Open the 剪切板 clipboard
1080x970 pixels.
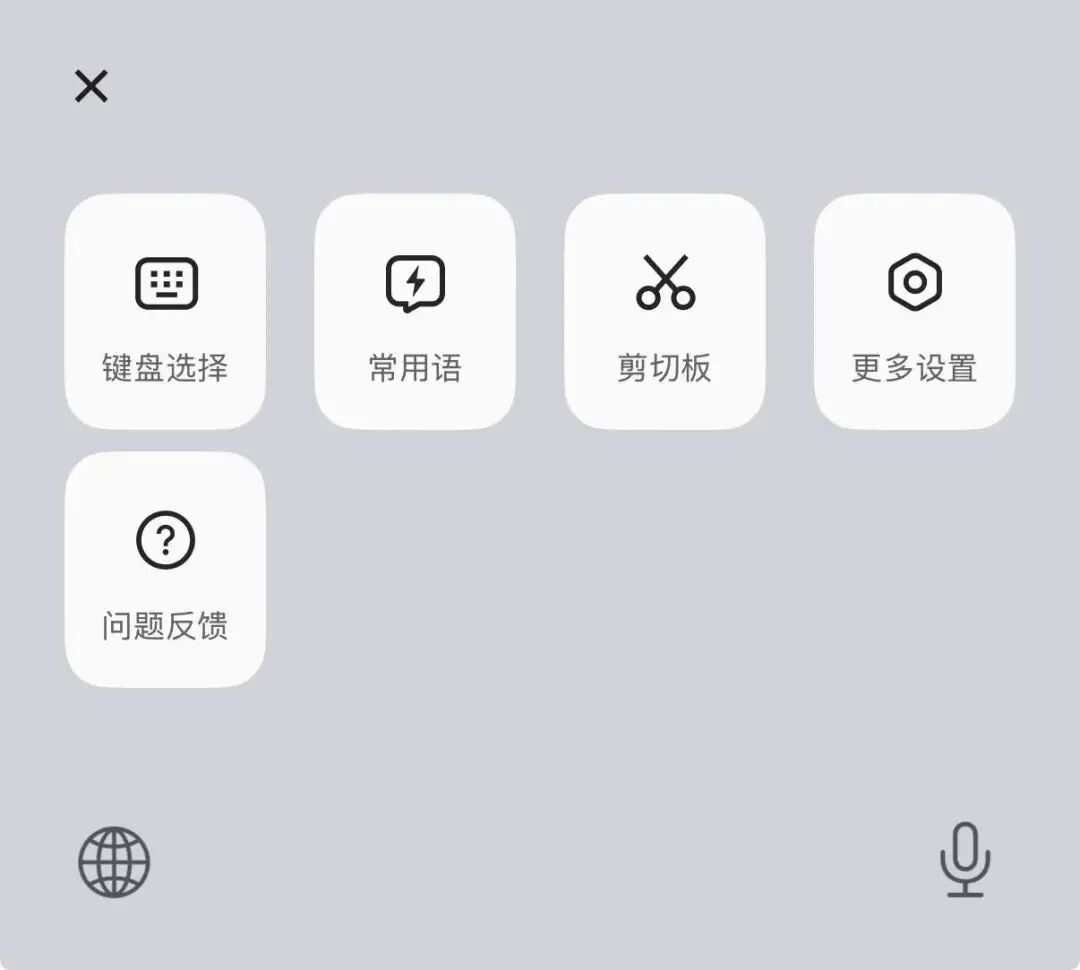pyautogui.click(x=665, y=312)
